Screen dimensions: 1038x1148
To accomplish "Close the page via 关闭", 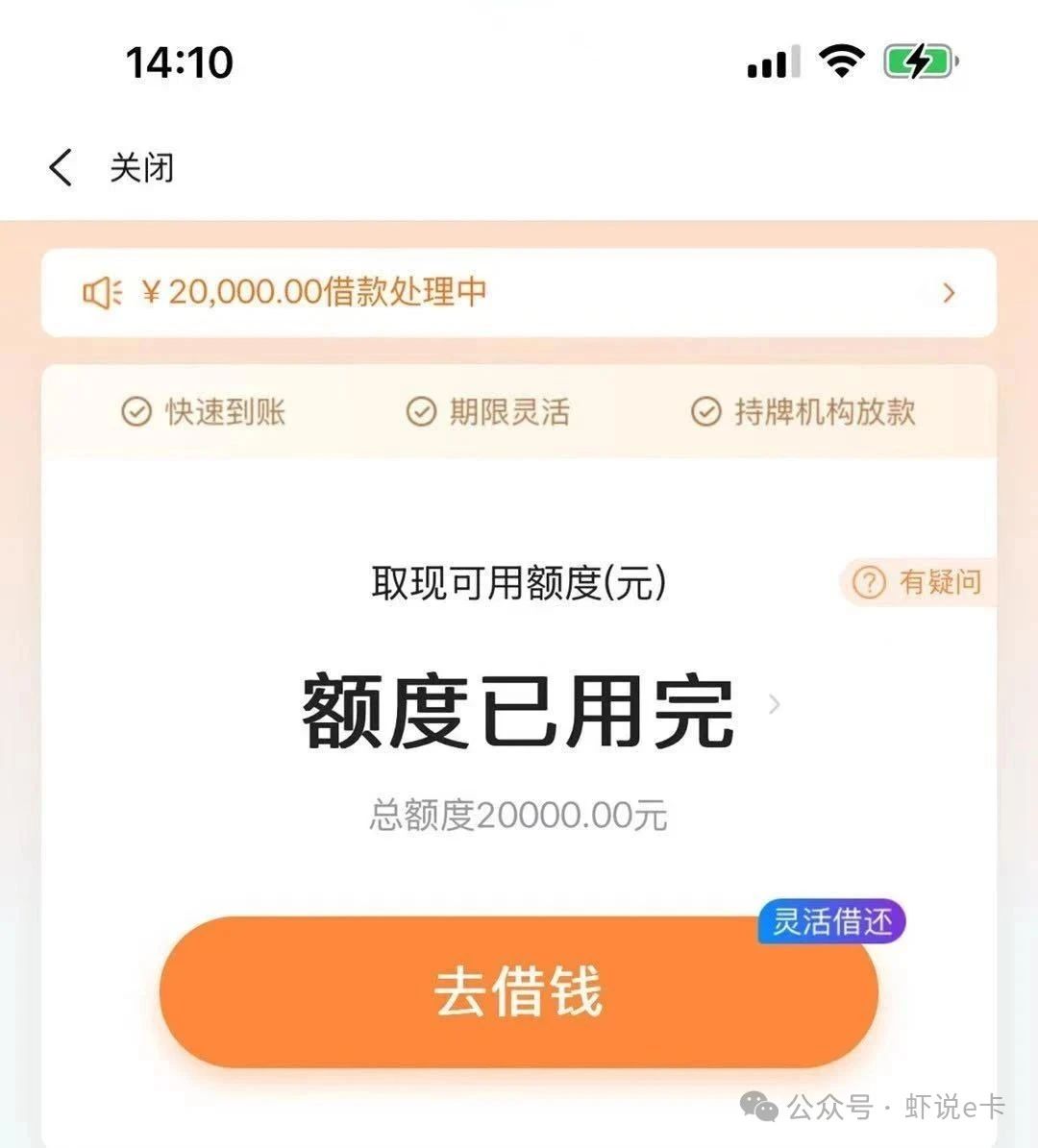I will 141,168.
